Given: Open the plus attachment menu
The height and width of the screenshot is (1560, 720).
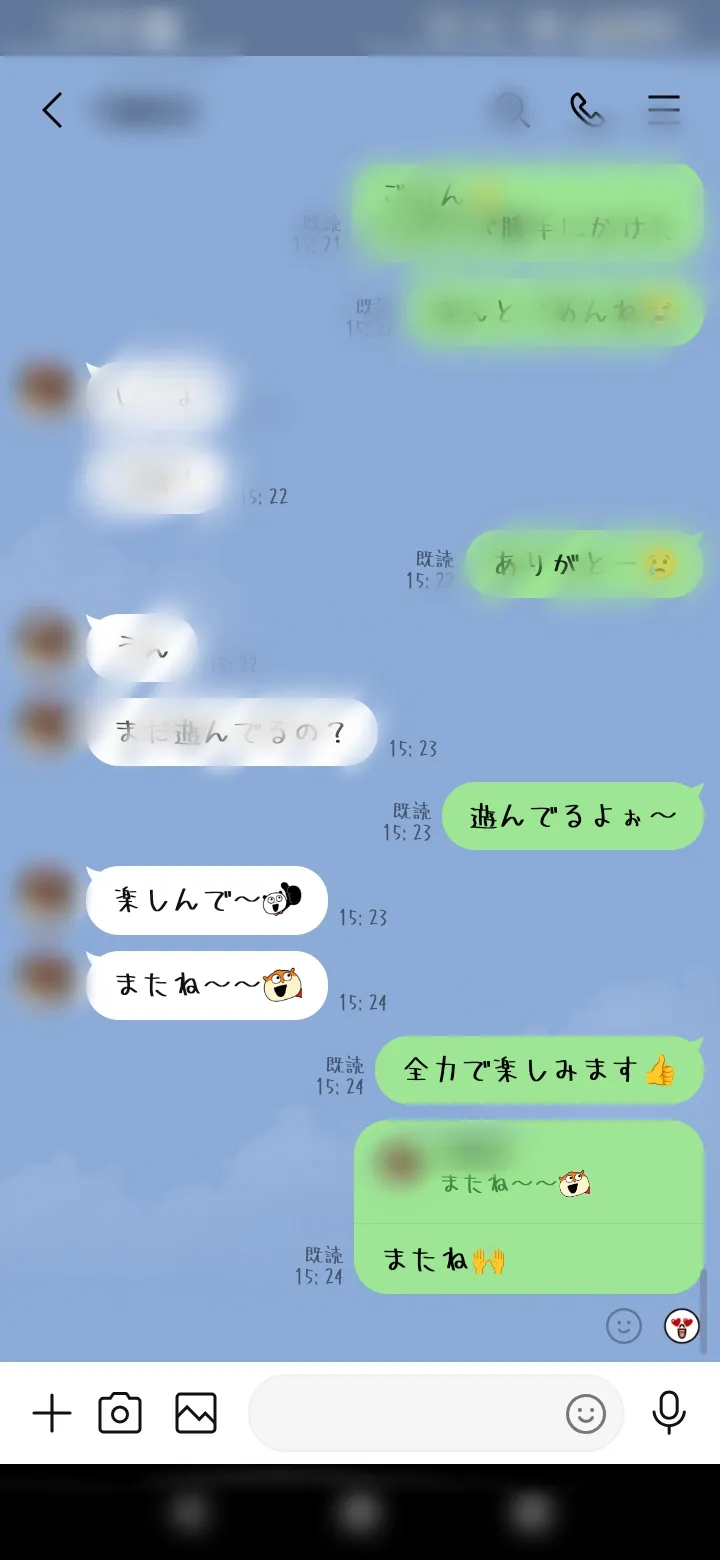Looking at the screenshot, I should (52, 1413).
